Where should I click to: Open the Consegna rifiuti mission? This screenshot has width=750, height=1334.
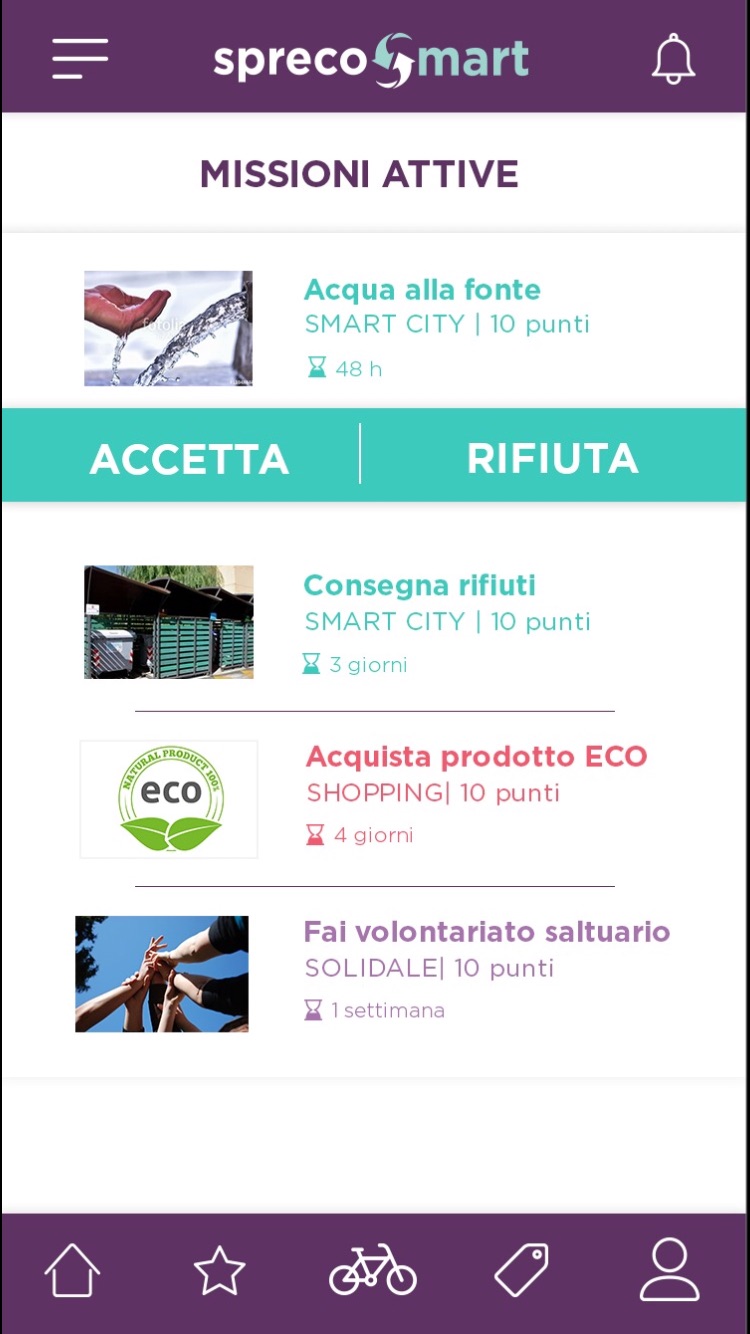pos(375,622)
